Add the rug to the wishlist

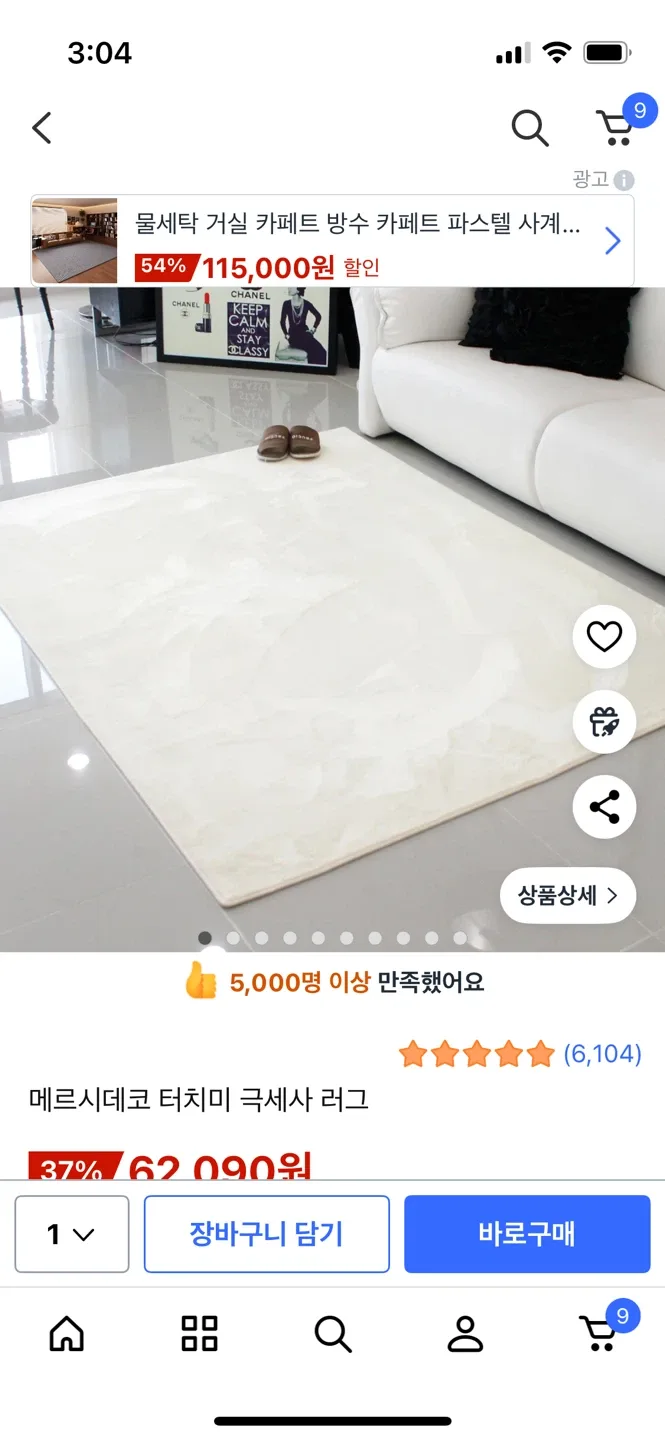(604, 637)
